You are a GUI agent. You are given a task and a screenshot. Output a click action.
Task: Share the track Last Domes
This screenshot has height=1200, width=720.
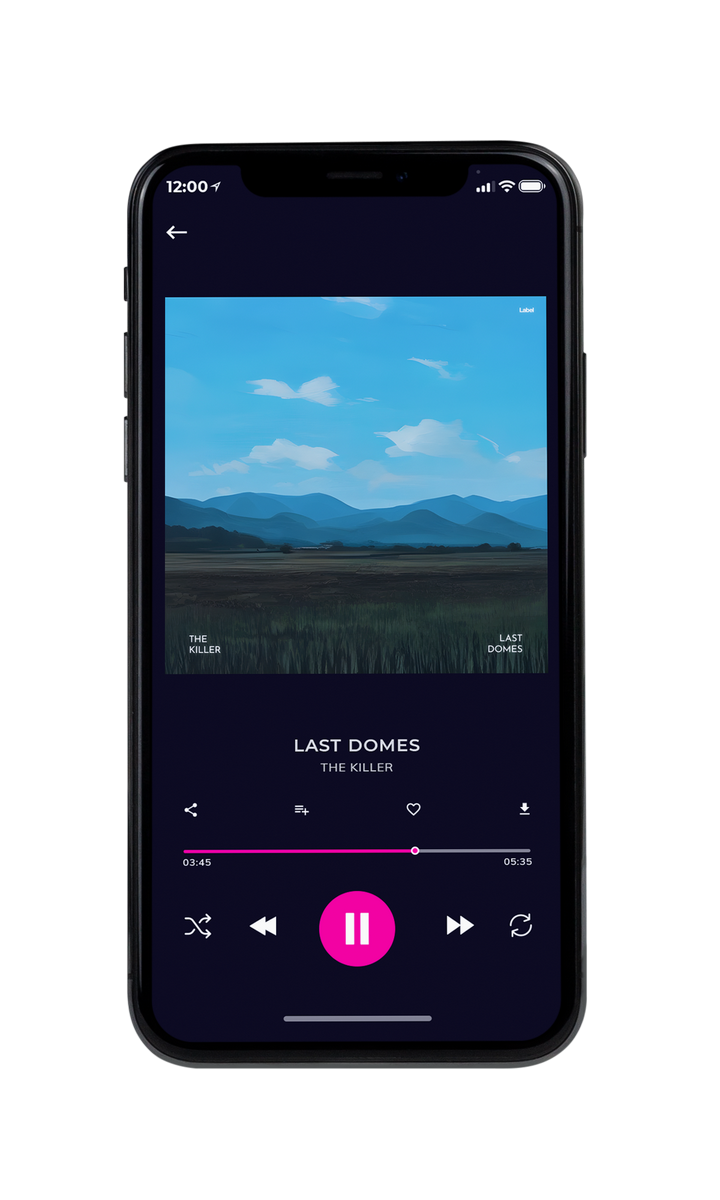pos(191,810)
